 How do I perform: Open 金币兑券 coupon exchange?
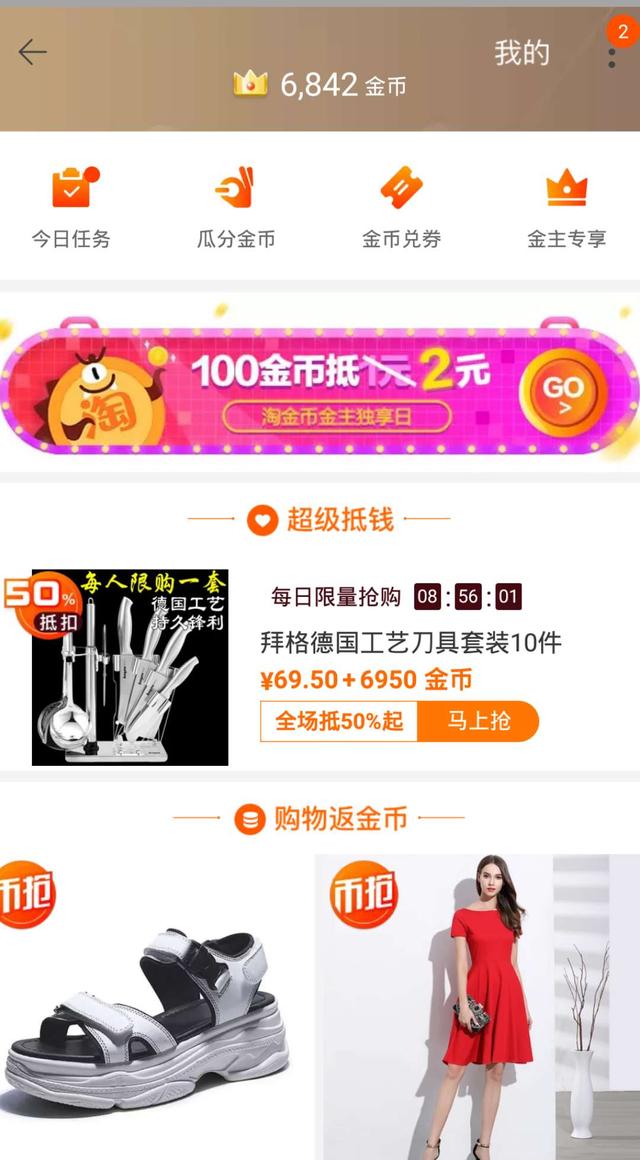point(401,208)
